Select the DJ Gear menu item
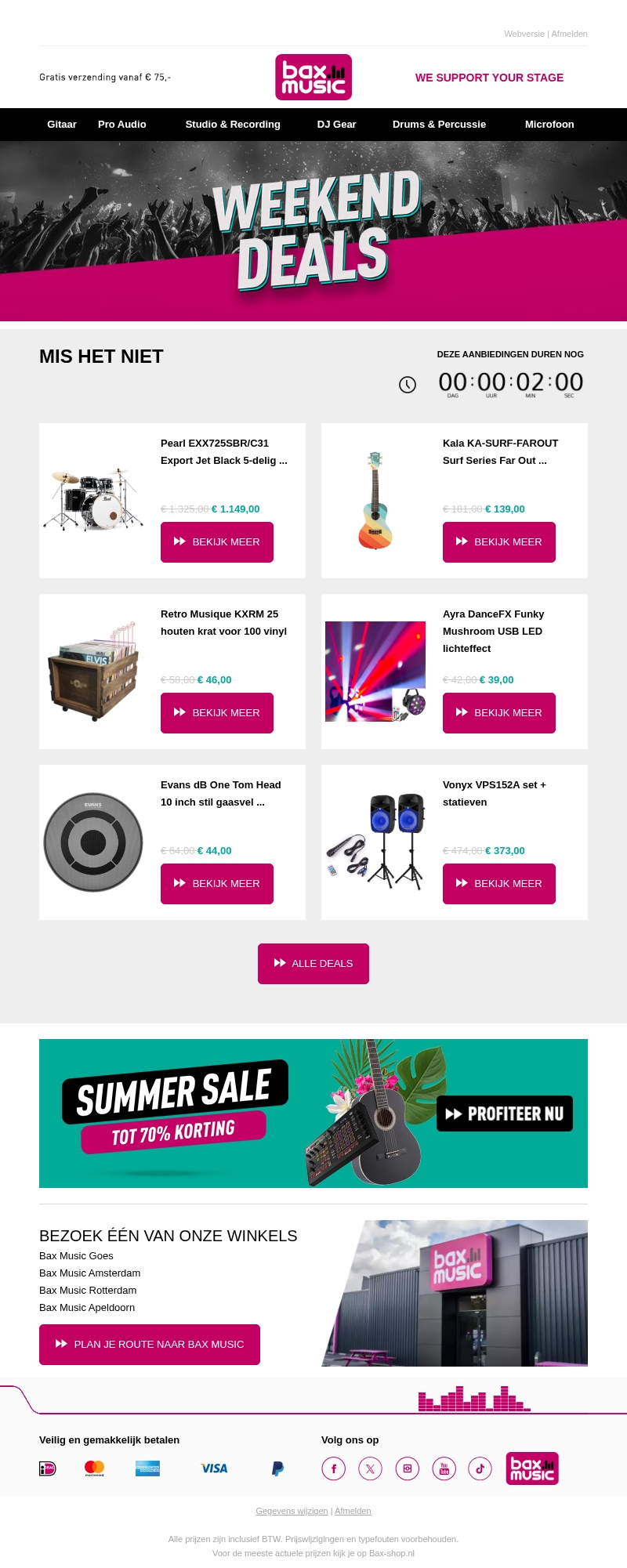 tap(336, 125)
